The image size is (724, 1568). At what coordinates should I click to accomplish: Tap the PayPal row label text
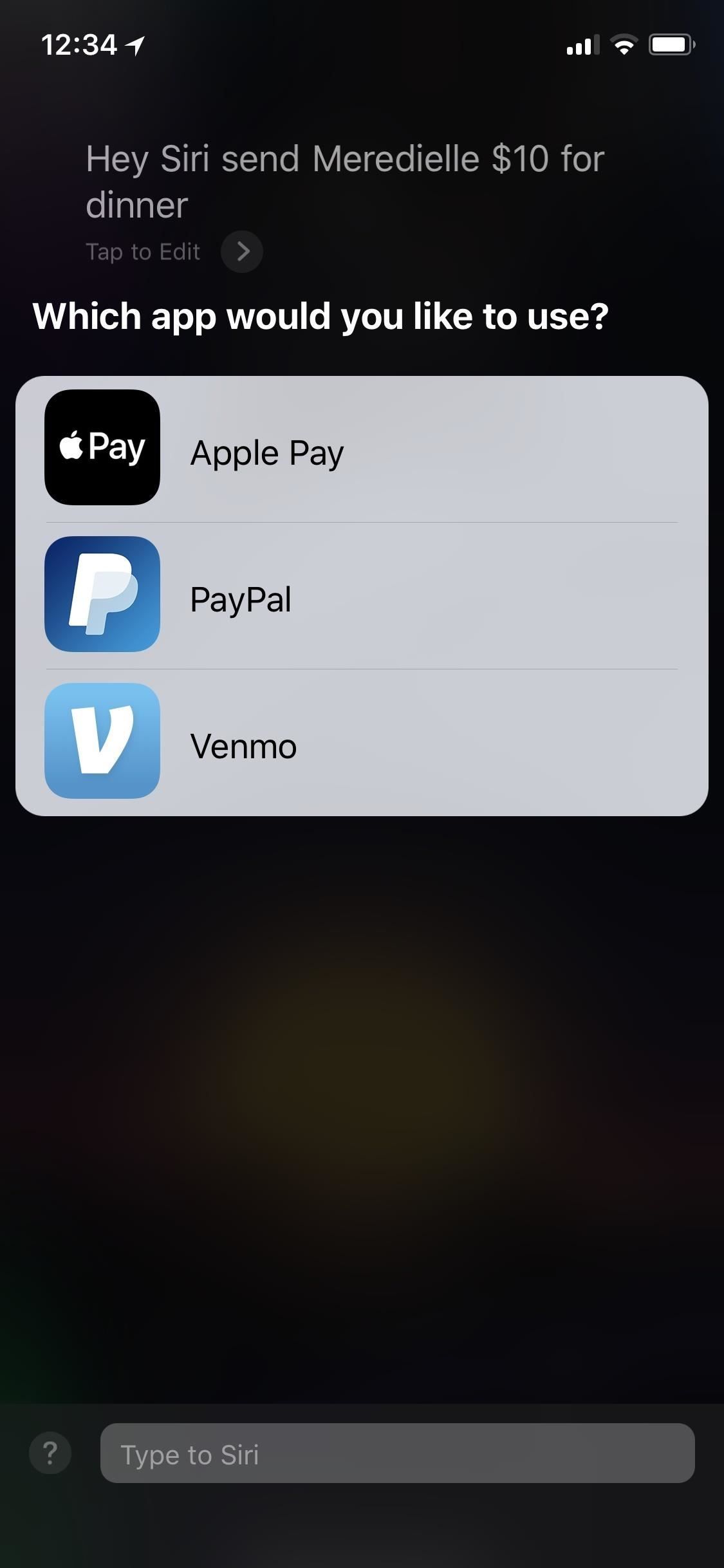(x=241, y=599)
